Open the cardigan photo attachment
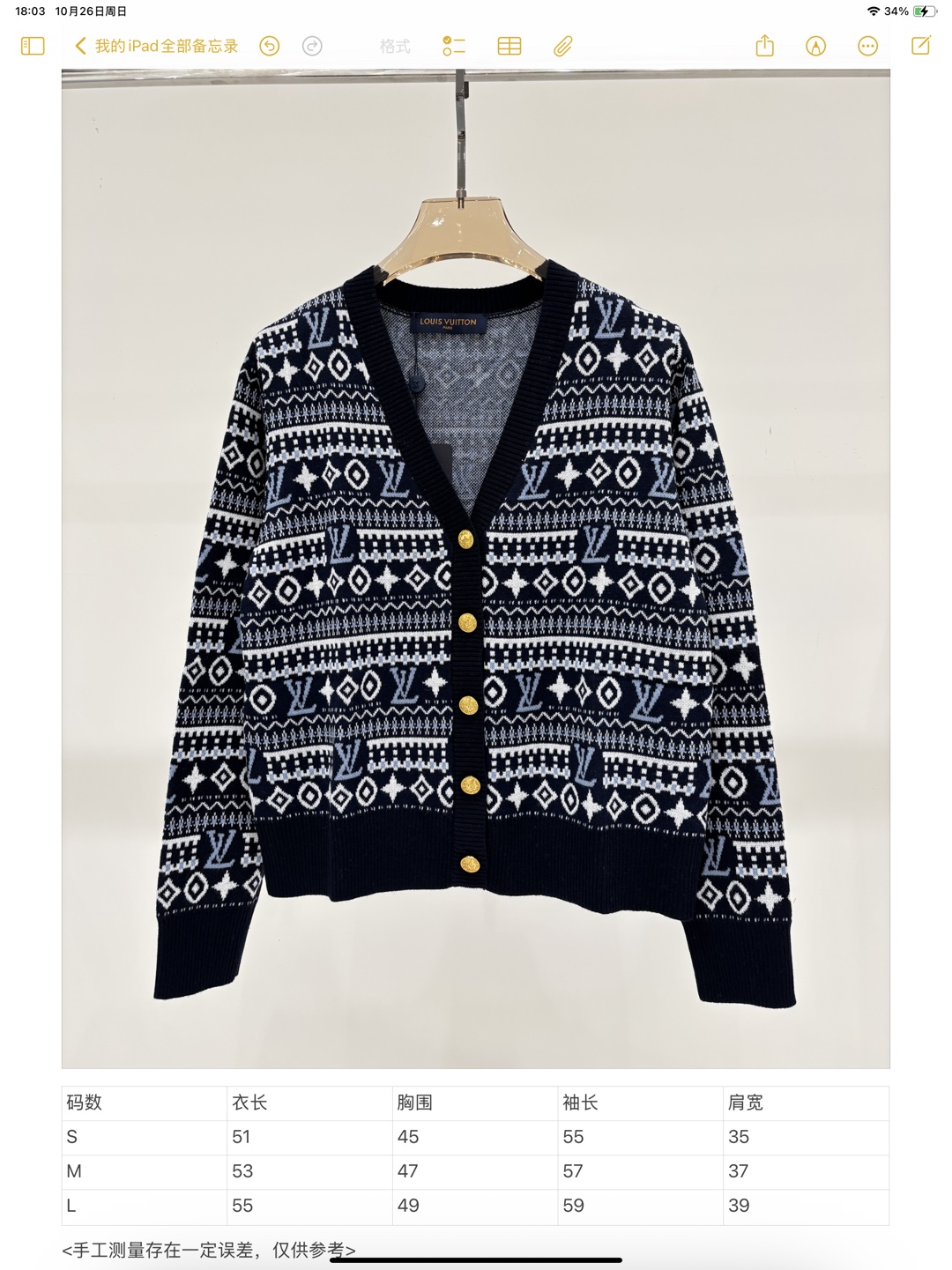Viewport: 952px width, 1270px height. pos(476,568)
